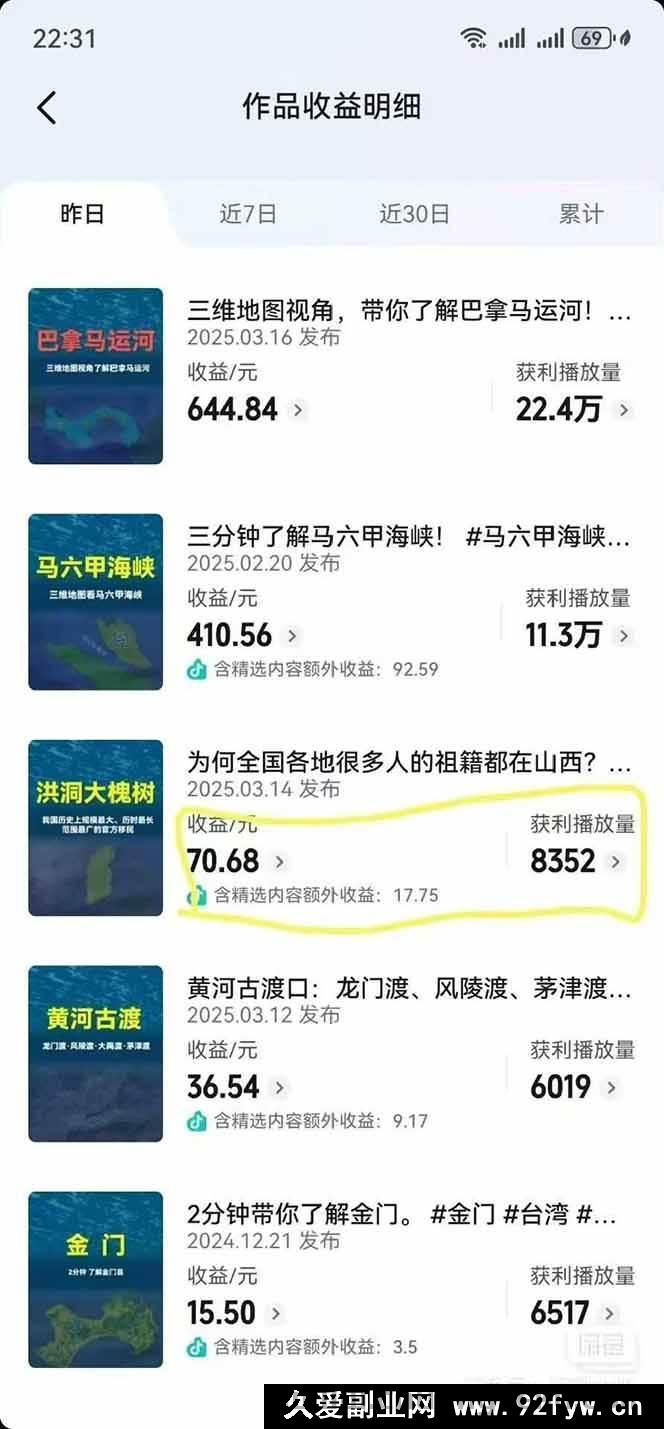The width and height of the screenshot is (664, 1429).
Task: Expand the 36.54 income details chevron
Action: point(279,1088)
